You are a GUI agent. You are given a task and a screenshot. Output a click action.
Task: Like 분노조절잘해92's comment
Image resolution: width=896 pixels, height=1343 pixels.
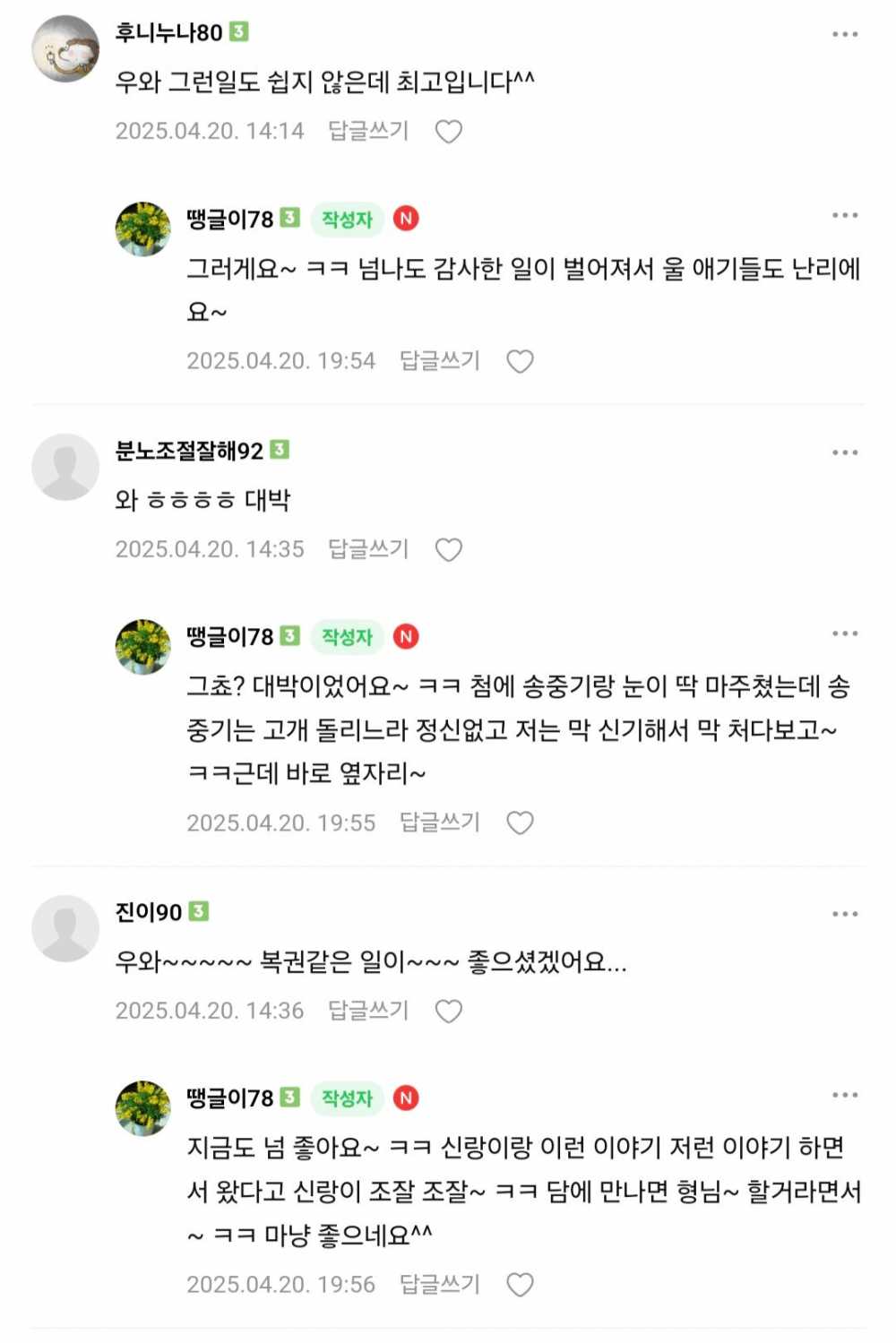448,549
